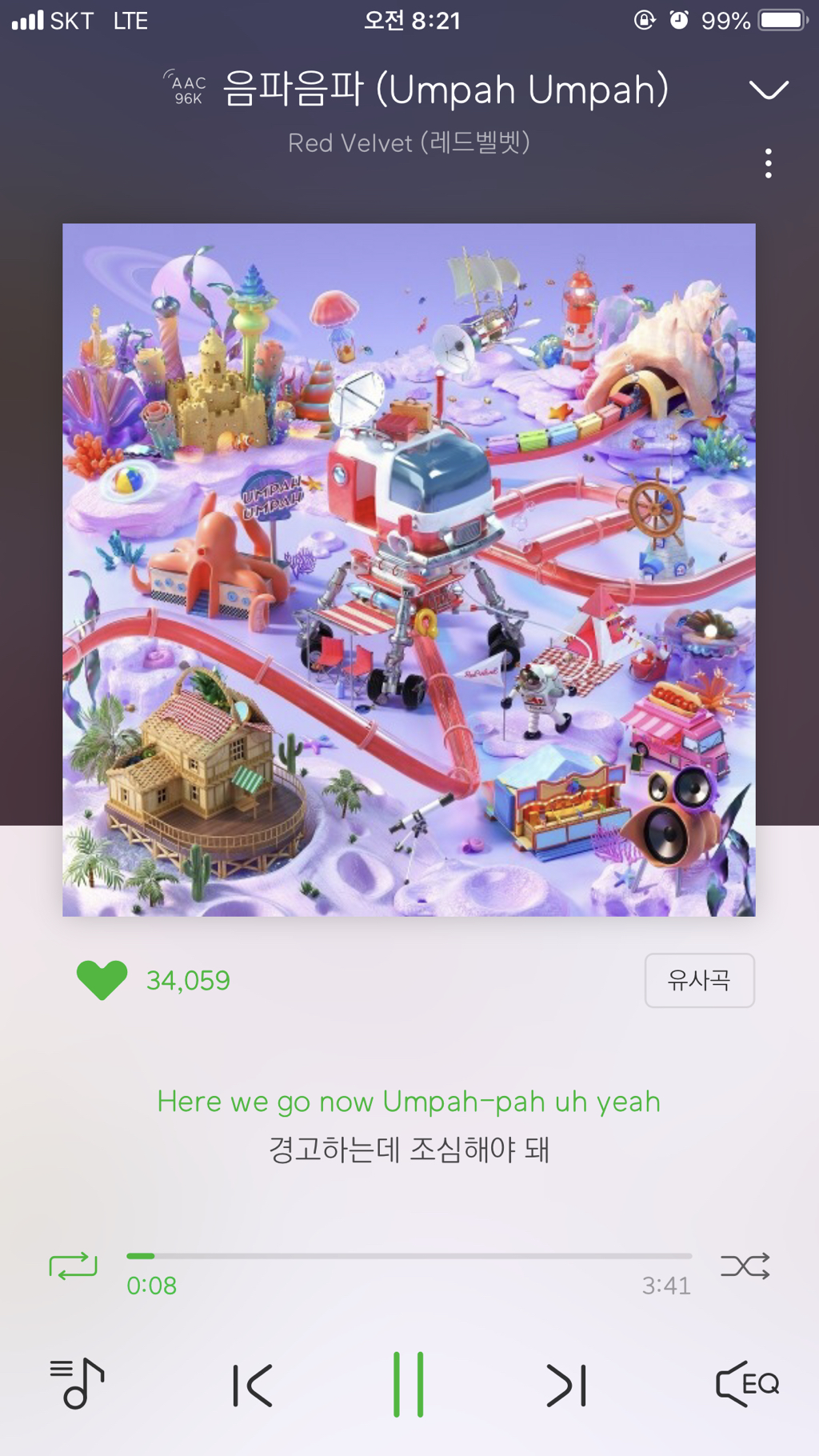The height and width of the screenshot is (1456, 819).
Task: Unlike the song via green heart
Action: click(x=102, y=979)
